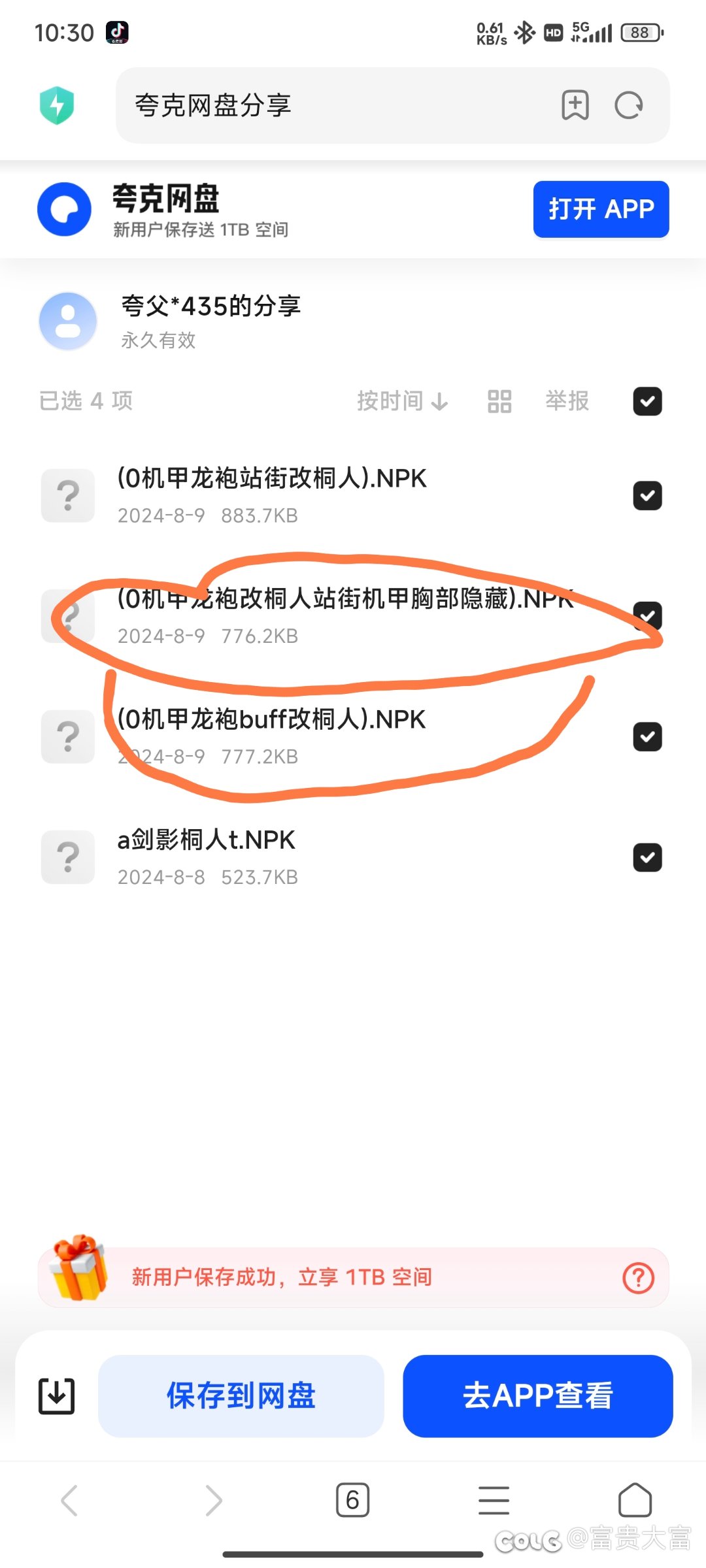Download selected files with the download icon
706x1568 pixels.
(57, 1396)
